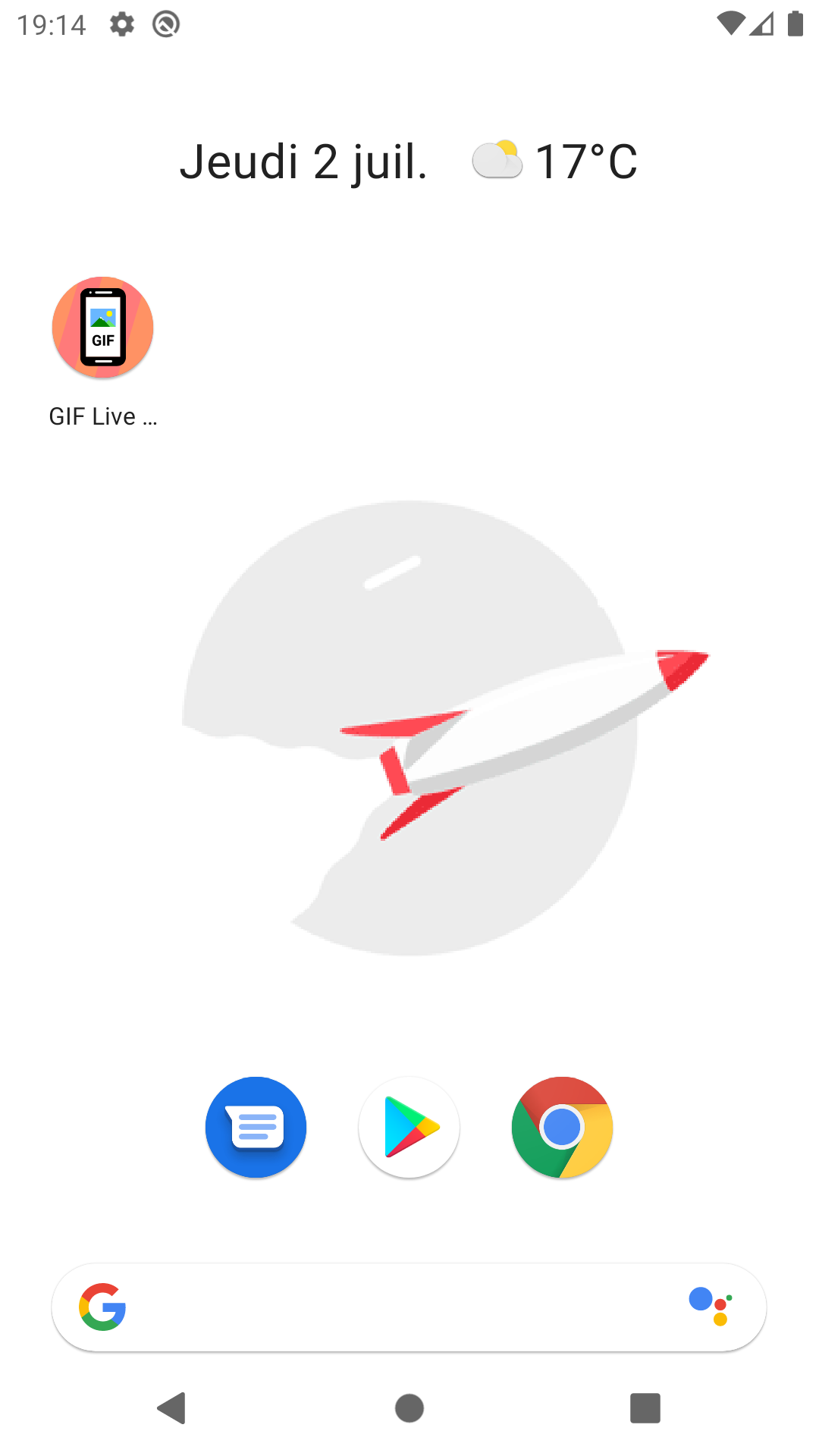Tap the Google search bar
This screenshot has width=819, height=1456.
394,1307
